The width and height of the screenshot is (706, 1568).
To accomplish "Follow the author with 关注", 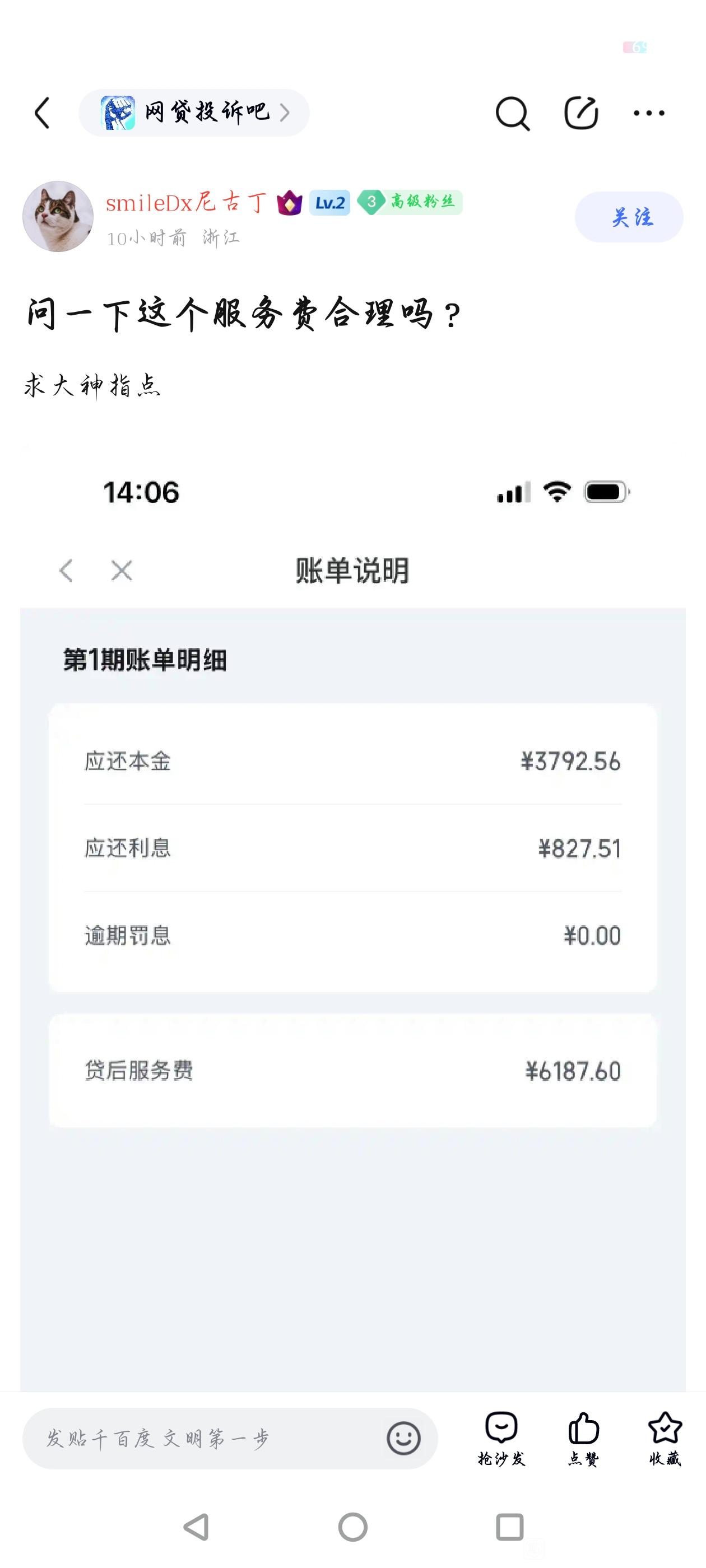I will 629,217.
